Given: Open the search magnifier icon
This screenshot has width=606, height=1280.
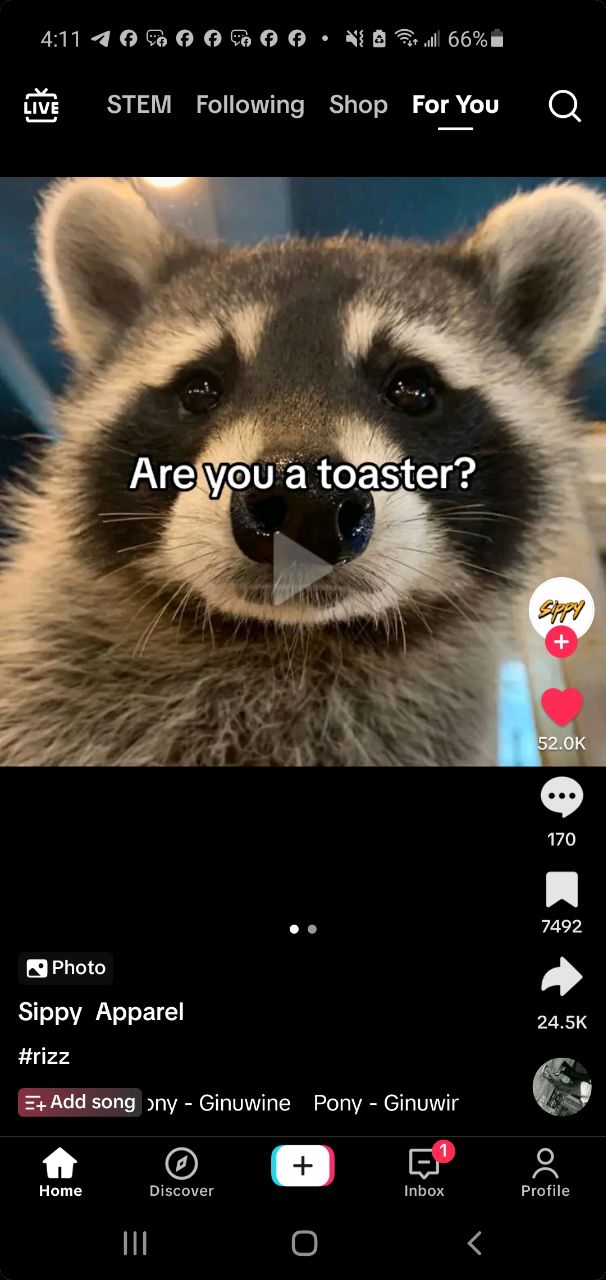Looking at the screenshot, I should tap(565, 105).
